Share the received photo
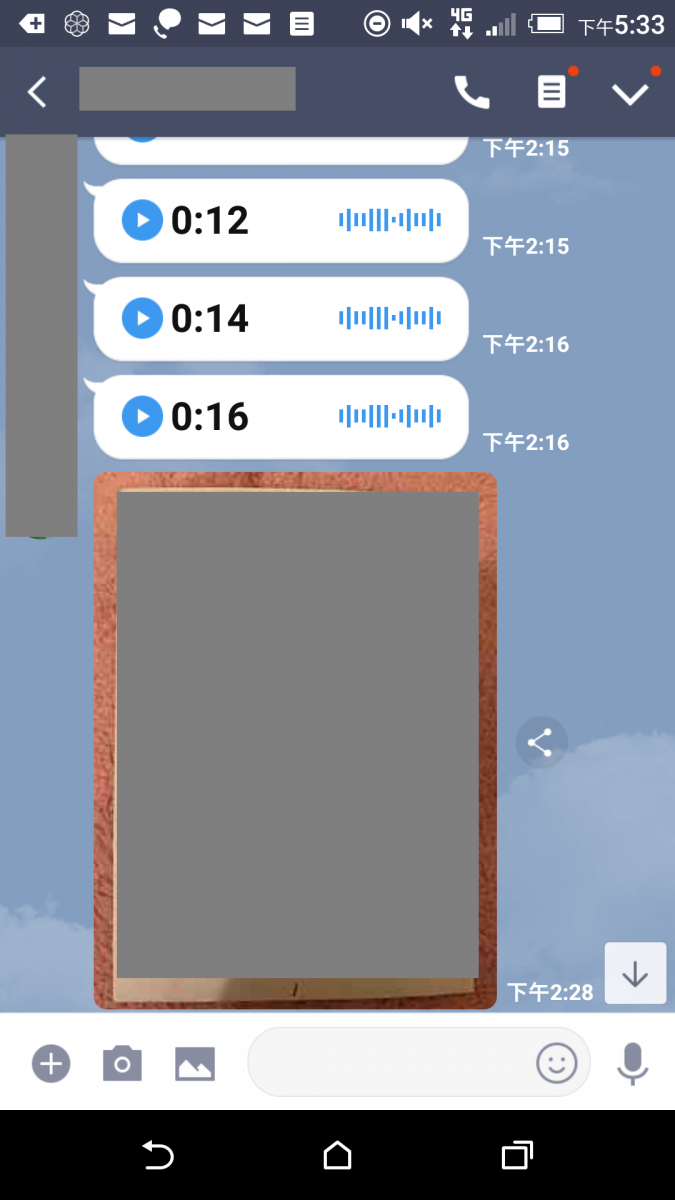 pyautogui.click(x=540, y=743)
